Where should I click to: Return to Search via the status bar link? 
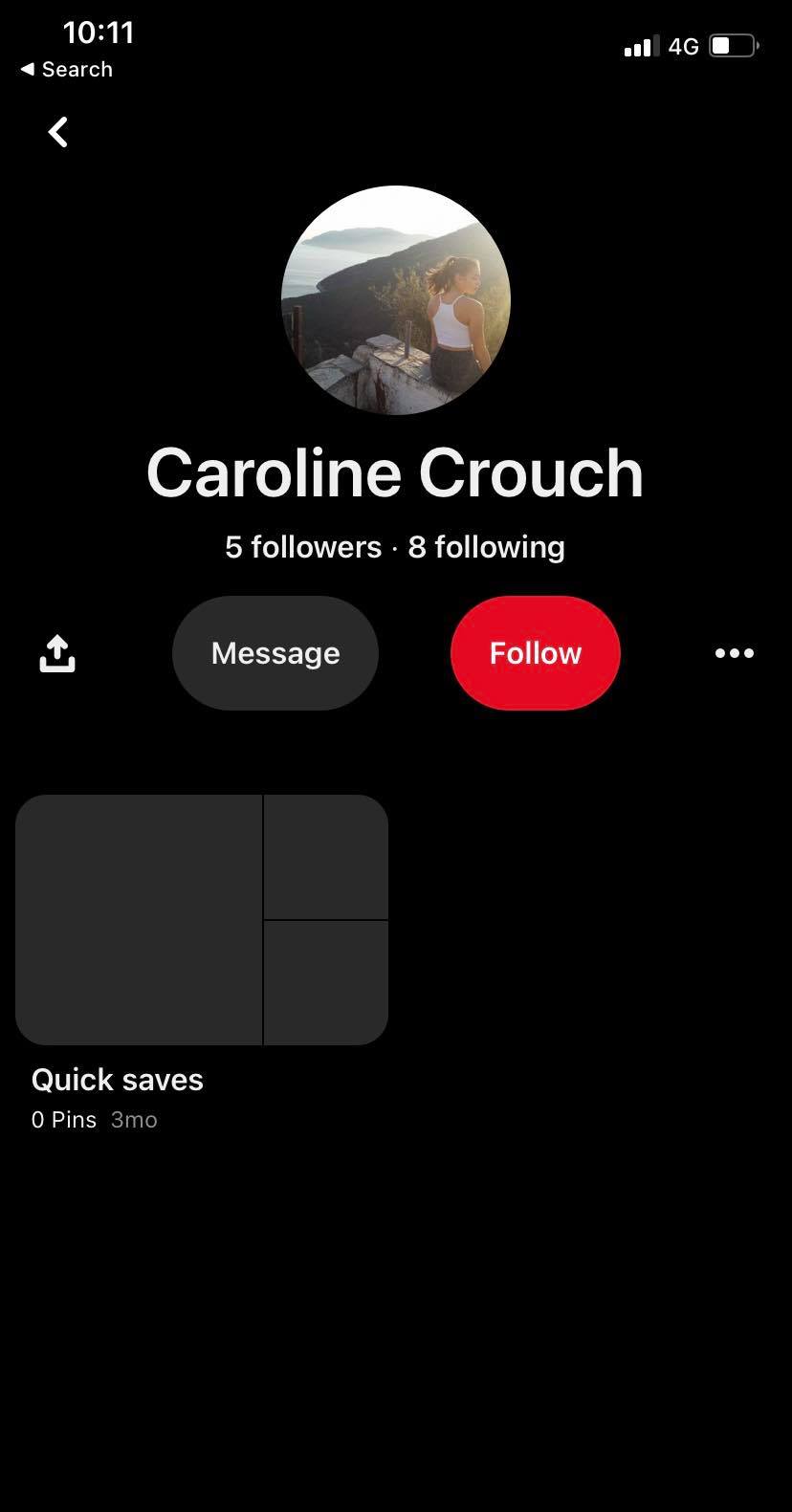click(x=67, y=70)
